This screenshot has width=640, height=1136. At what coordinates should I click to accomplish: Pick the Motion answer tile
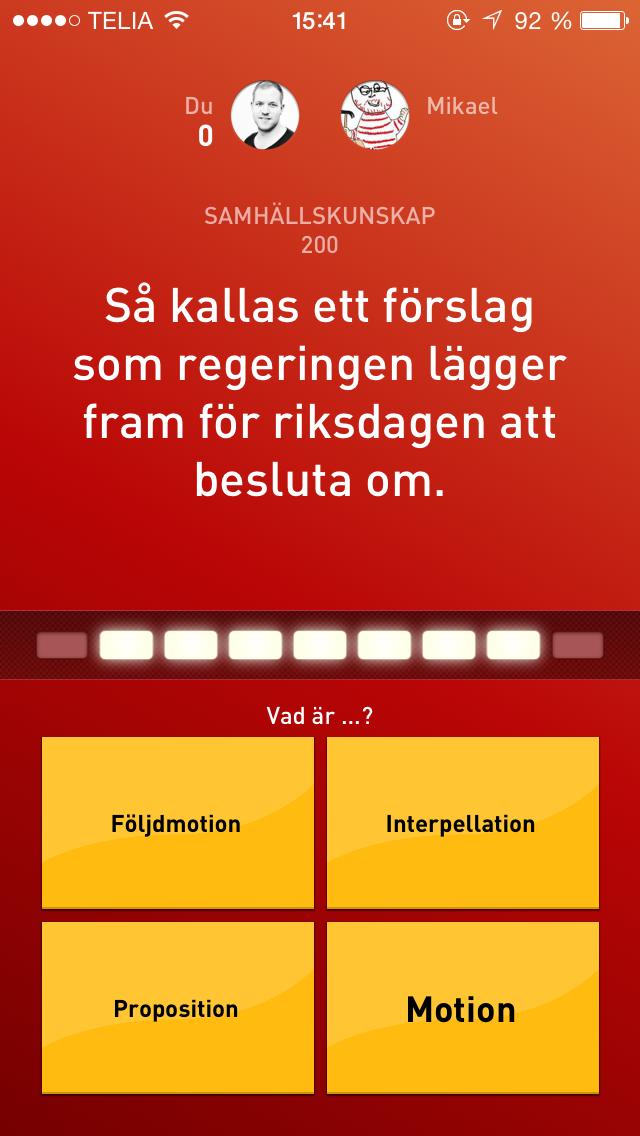pyautogui.click(x=462, y=1007)
